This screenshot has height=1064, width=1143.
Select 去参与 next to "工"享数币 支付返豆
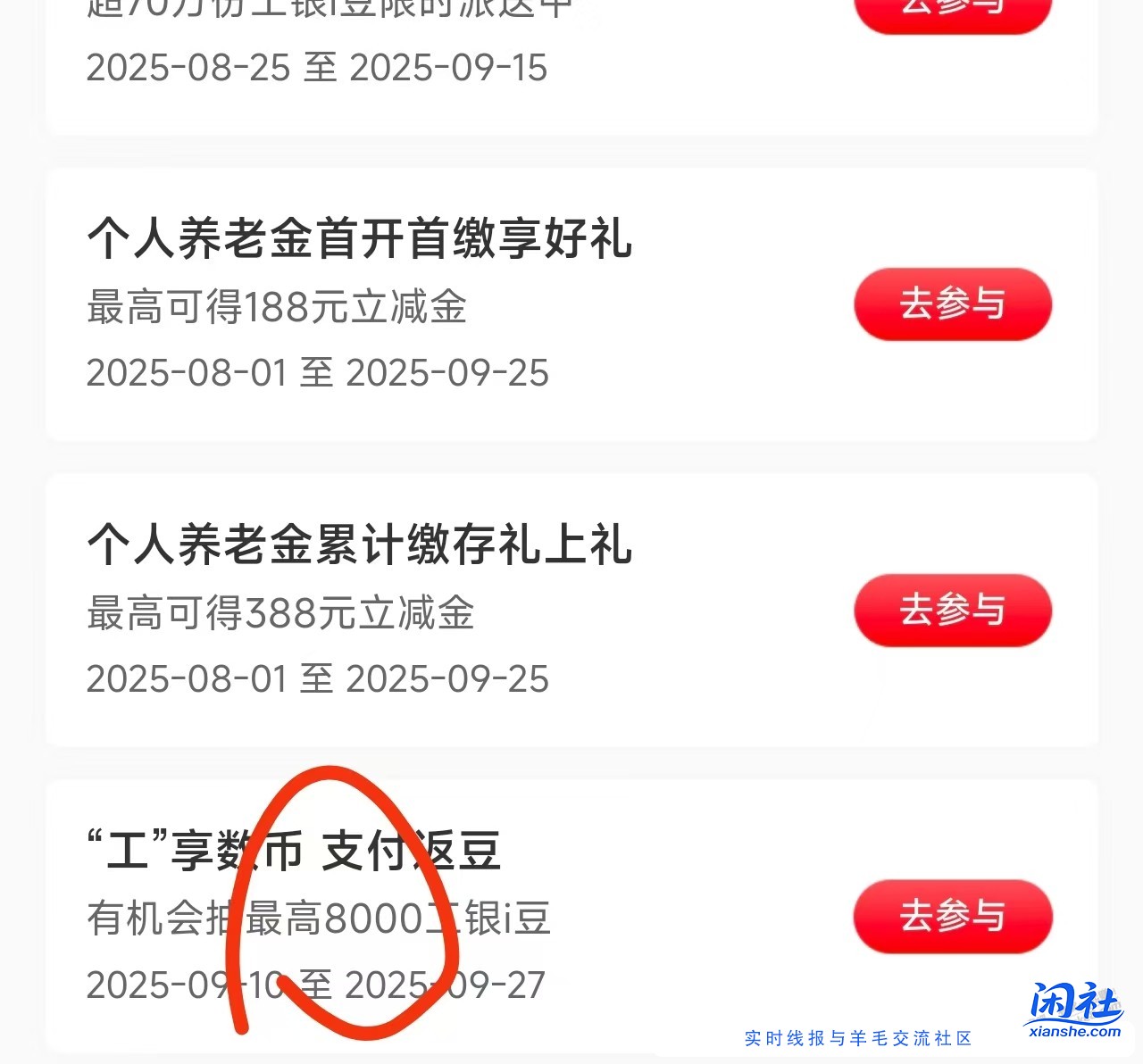pyautogui.click(x=952, y=917)
